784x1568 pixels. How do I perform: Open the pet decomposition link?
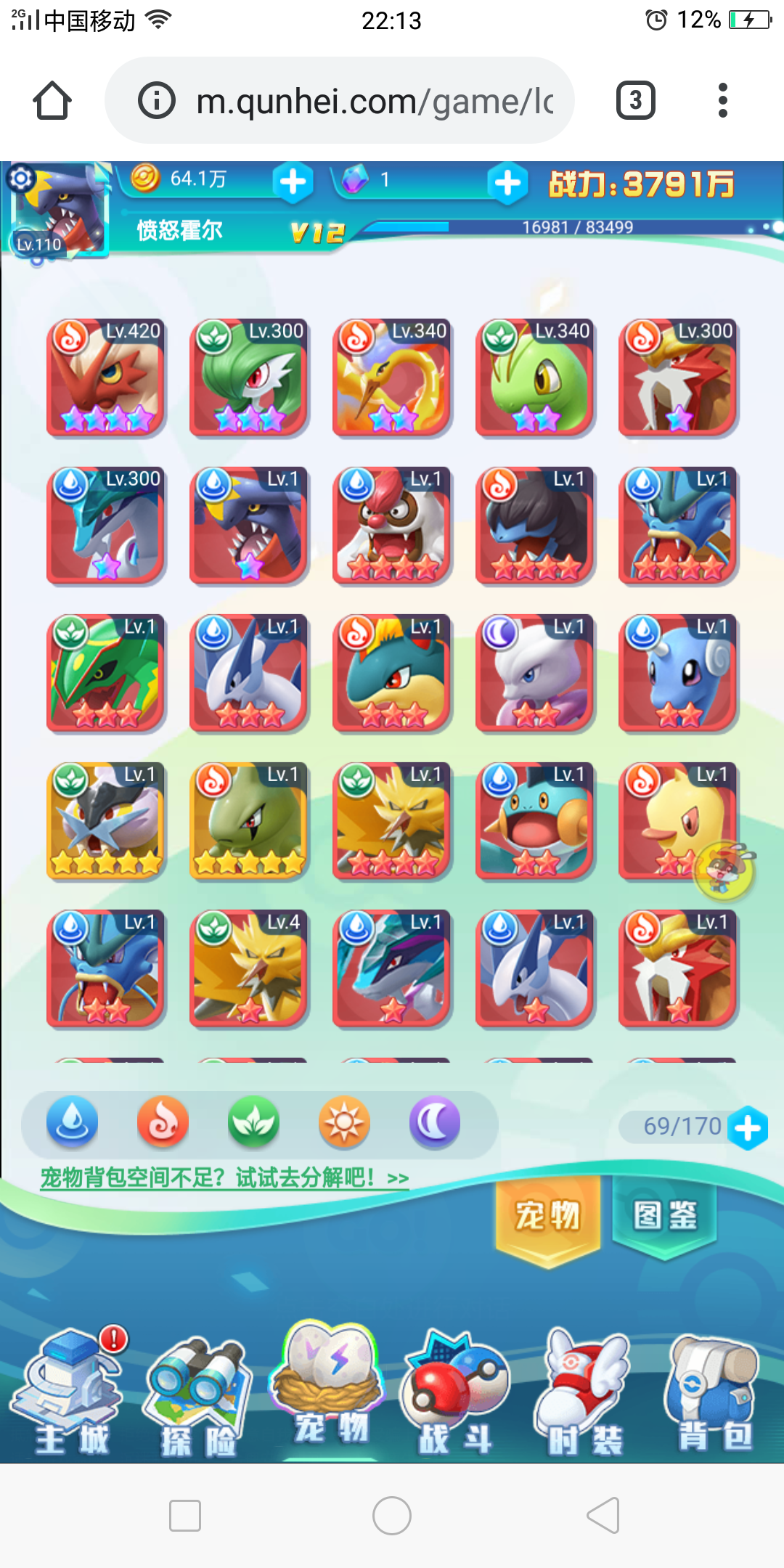pos(224,1177)
